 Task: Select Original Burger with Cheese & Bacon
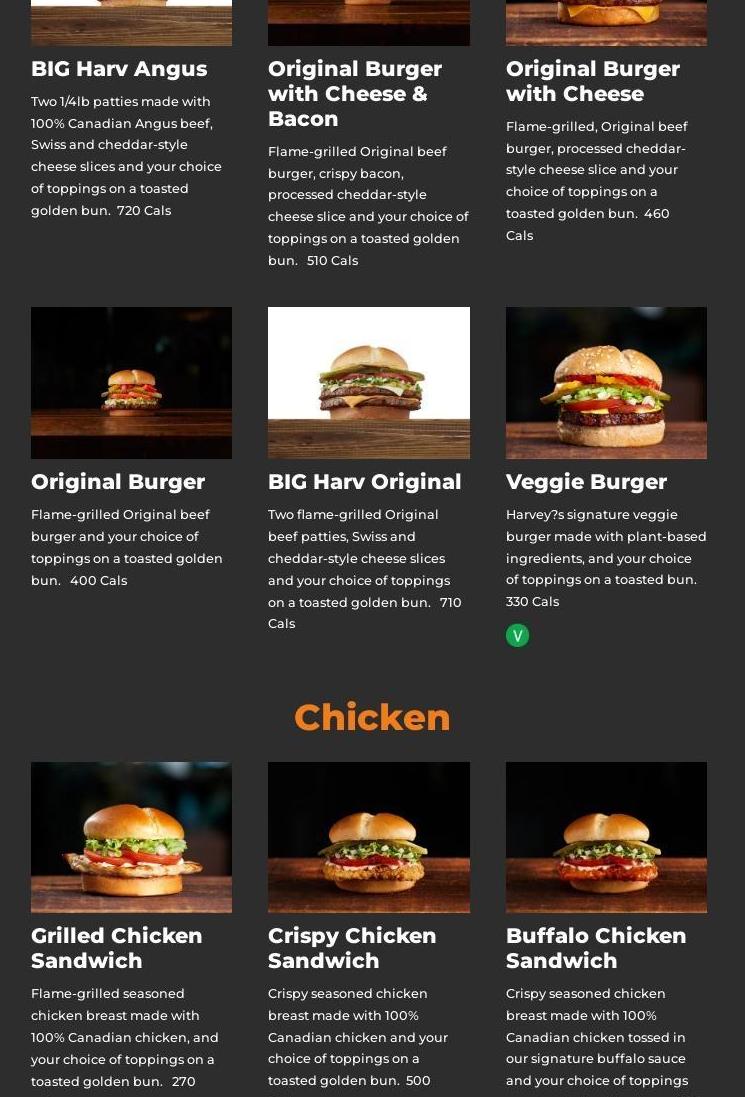click(355, 93)
